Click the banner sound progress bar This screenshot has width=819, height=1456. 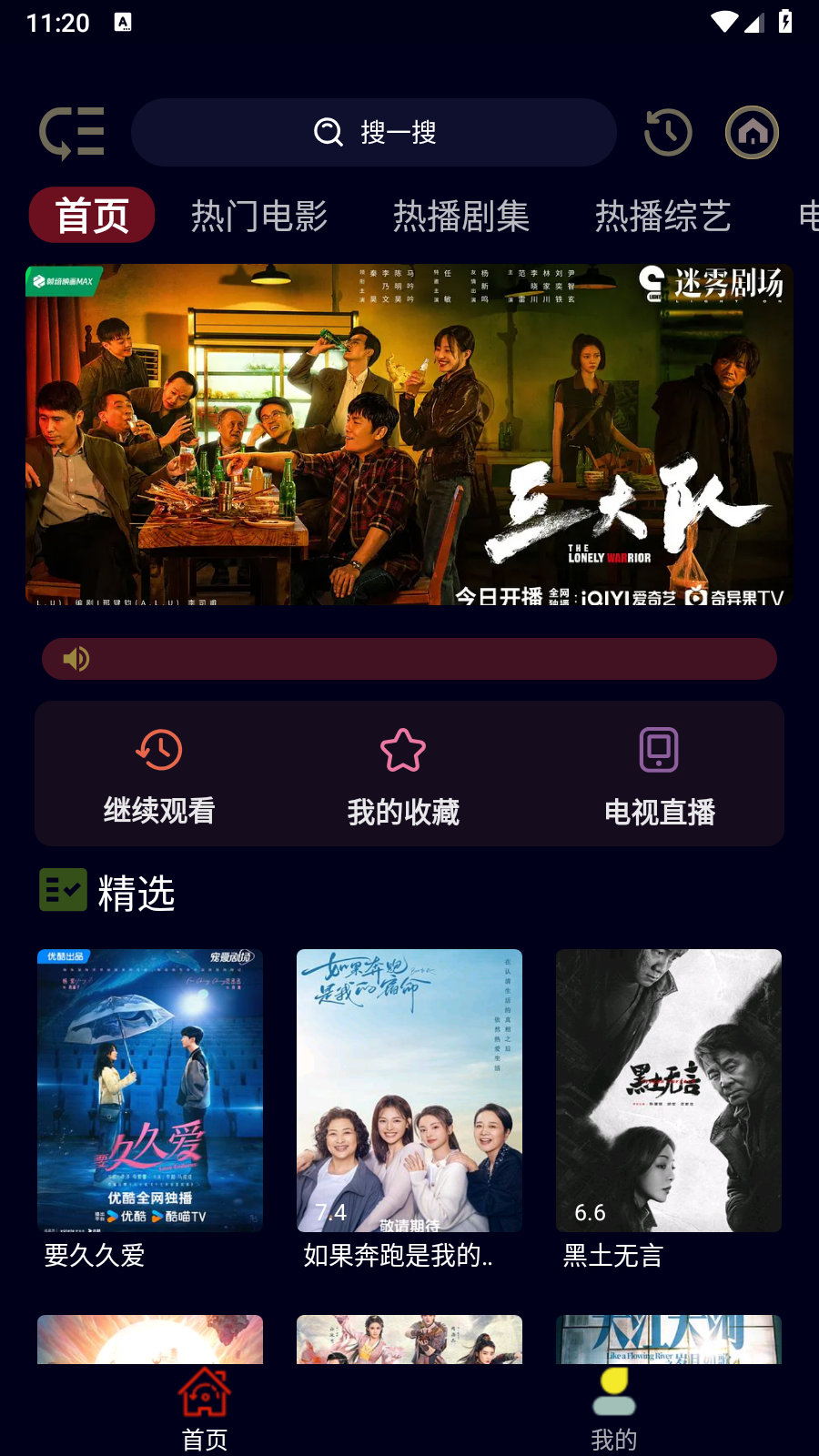tap(409, 658)
